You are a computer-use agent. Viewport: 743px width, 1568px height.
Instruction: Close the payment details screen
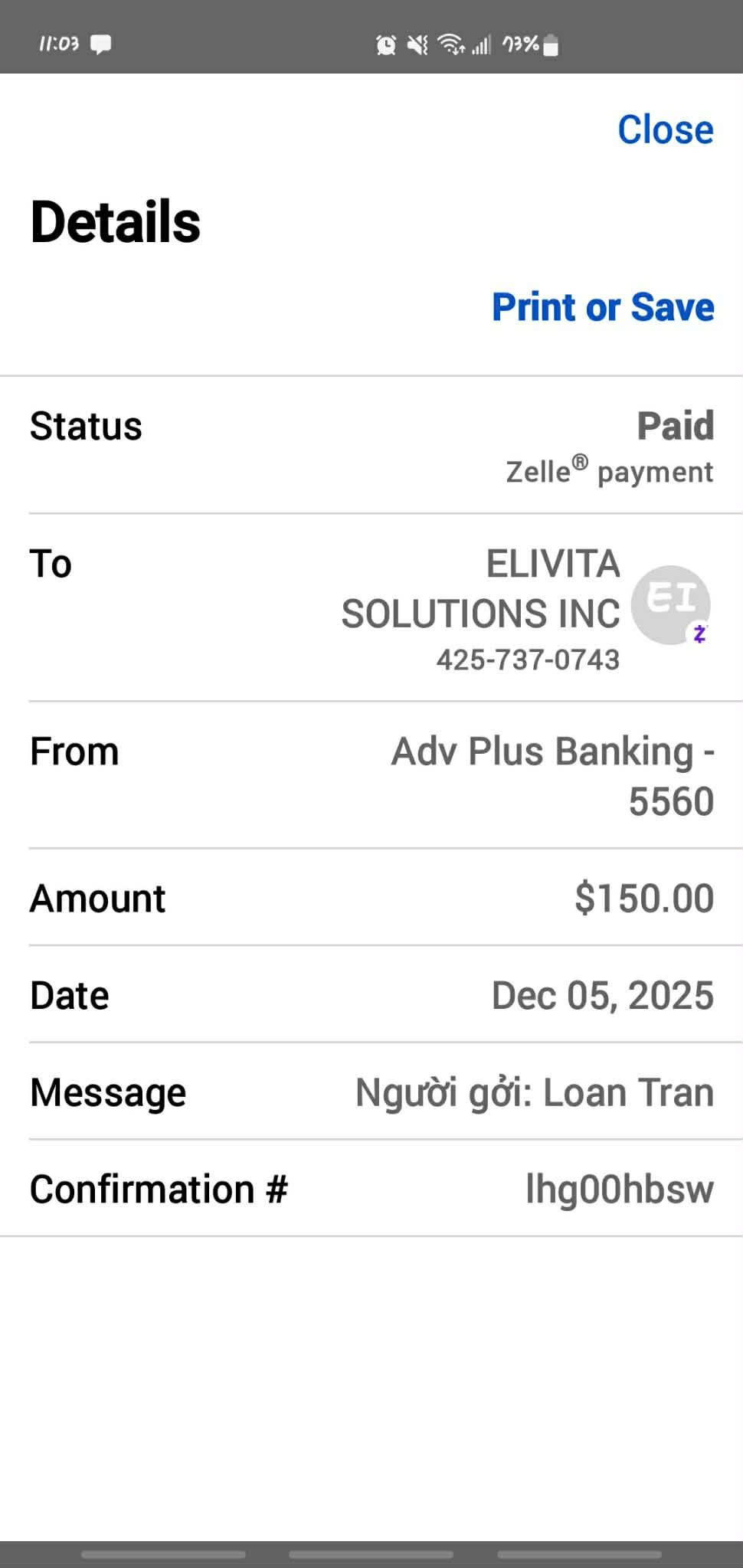(x=665, y=129)
